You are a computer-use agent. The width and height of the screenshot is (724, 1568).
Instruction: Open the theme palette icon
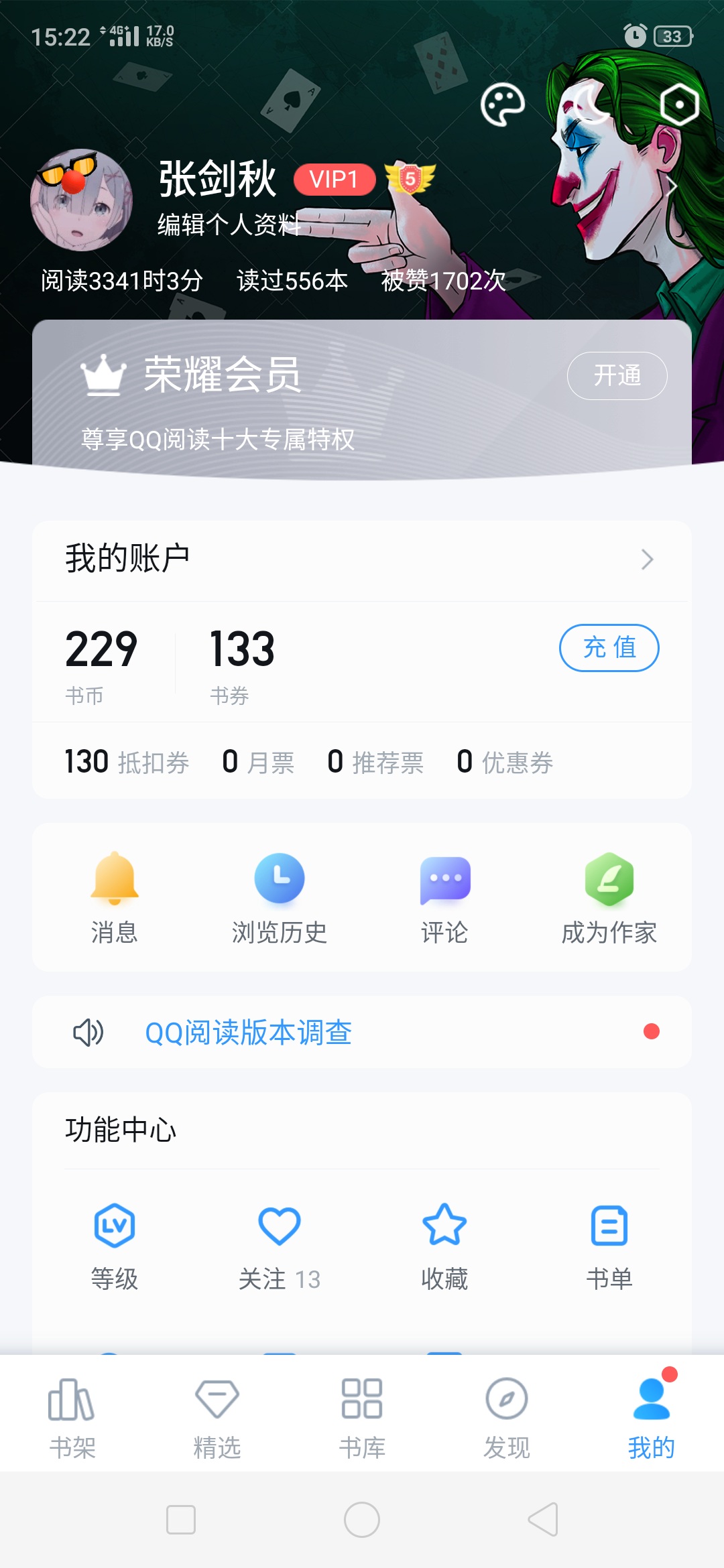[502, 105]
